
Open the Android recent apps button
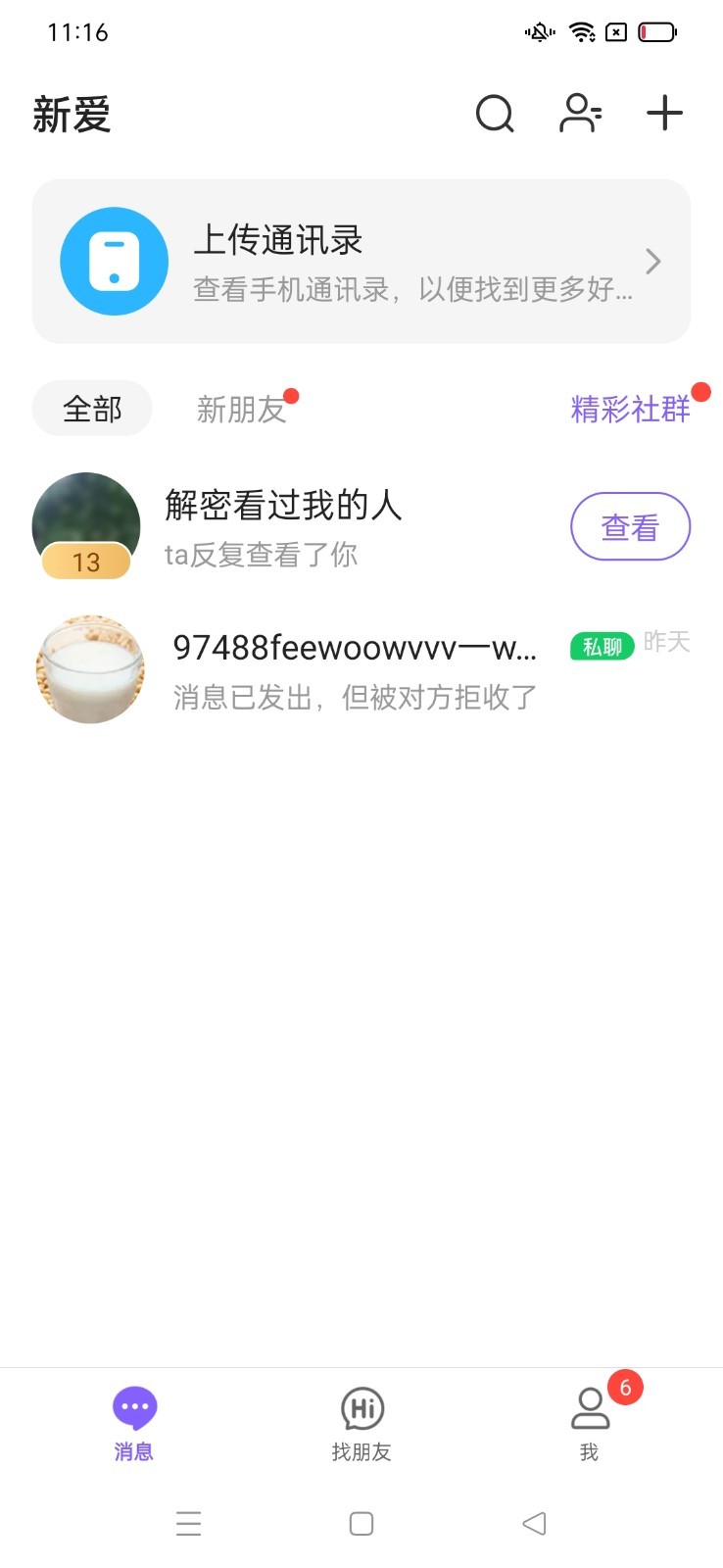189,1523
